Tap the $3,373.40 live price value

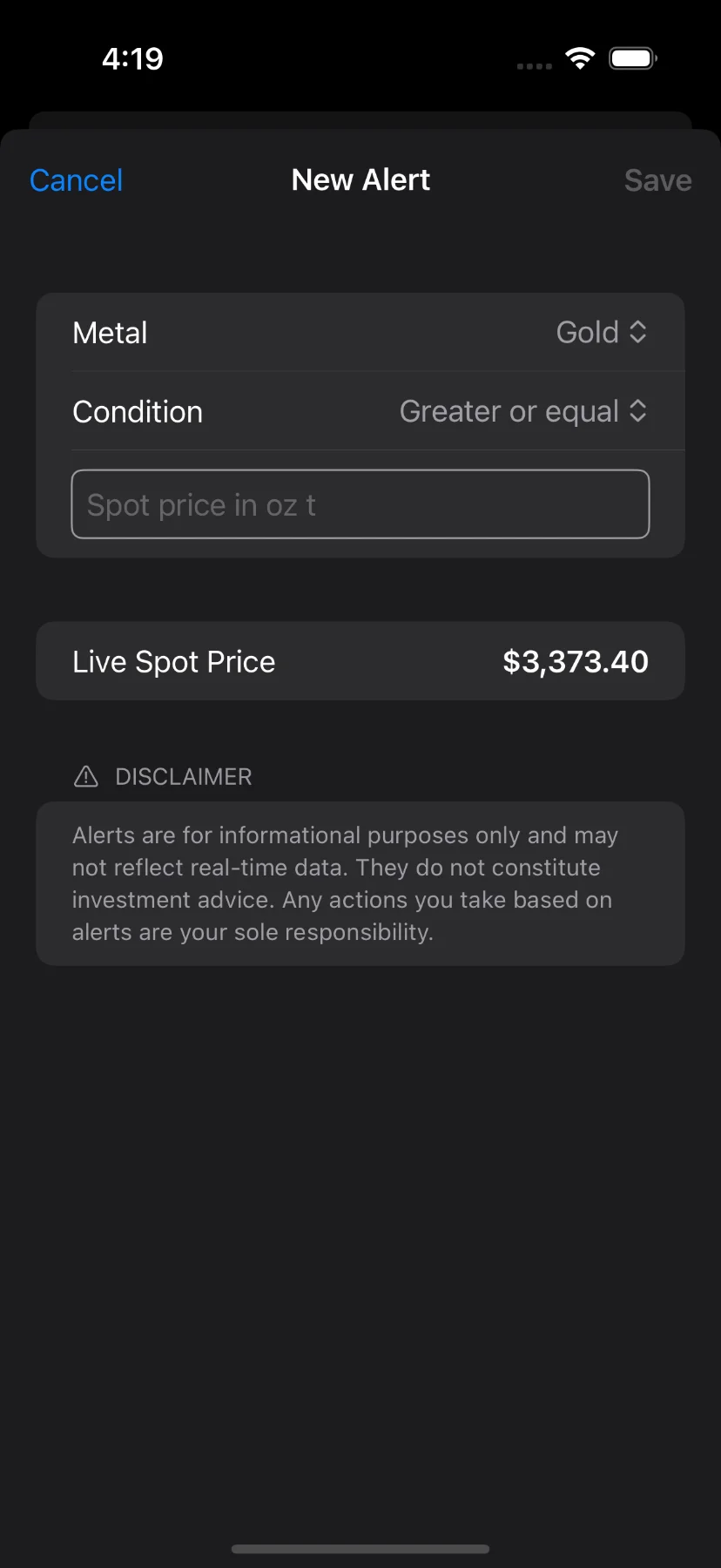[576, 661]
